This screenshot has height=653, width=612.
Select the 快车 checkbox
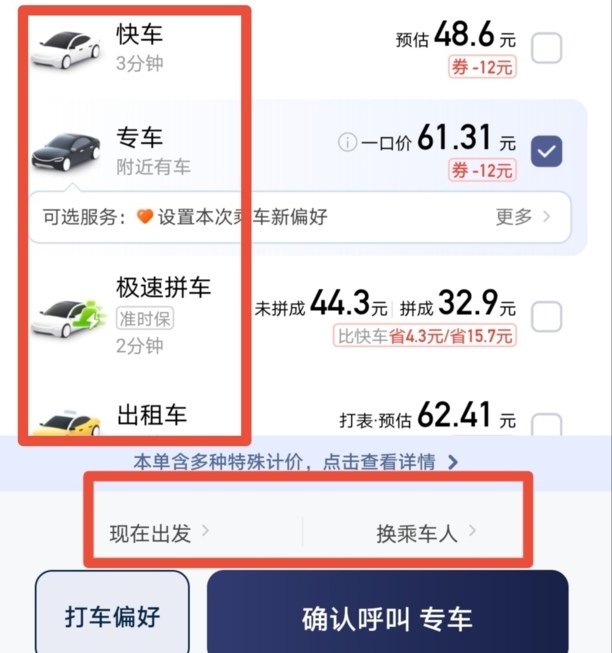click(546, 48)
